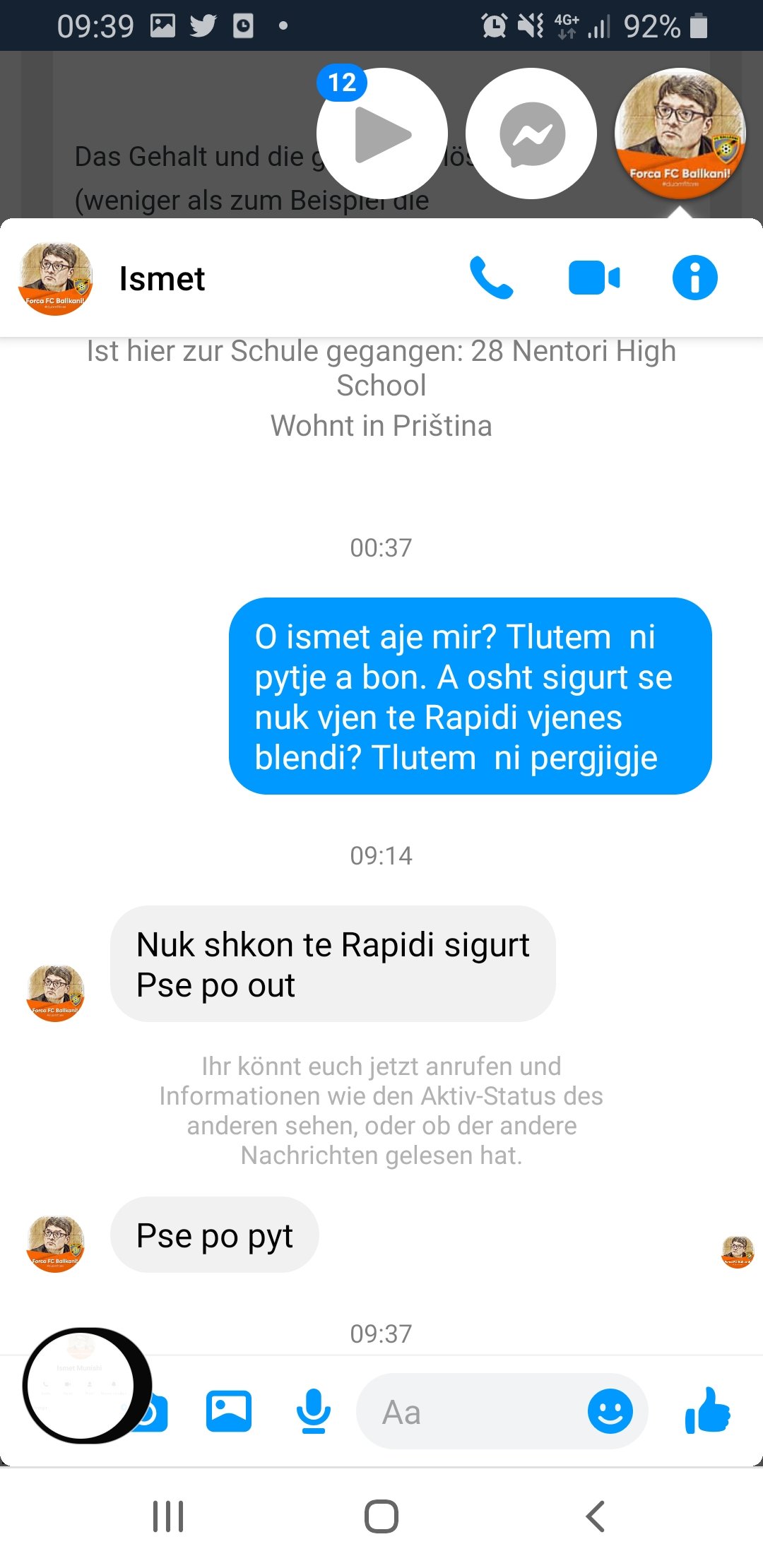Screen dimensions: 763x1568
Task: Go back with the system back button
Action: point(596,1516)
